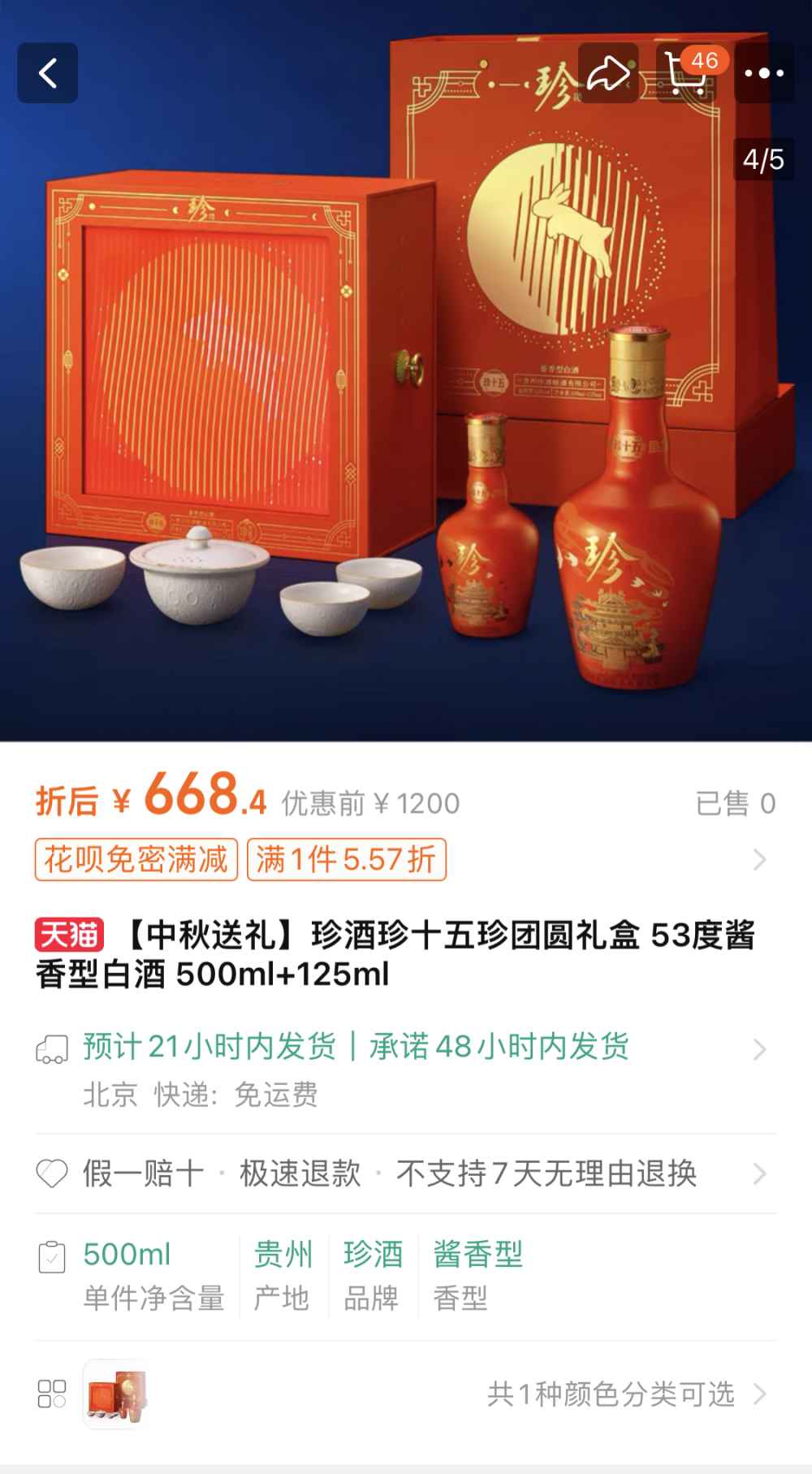Viewport: 812px width, 1474px height.
Task: View 花呗免密满减 promotion details
Action: pos(136,859)
